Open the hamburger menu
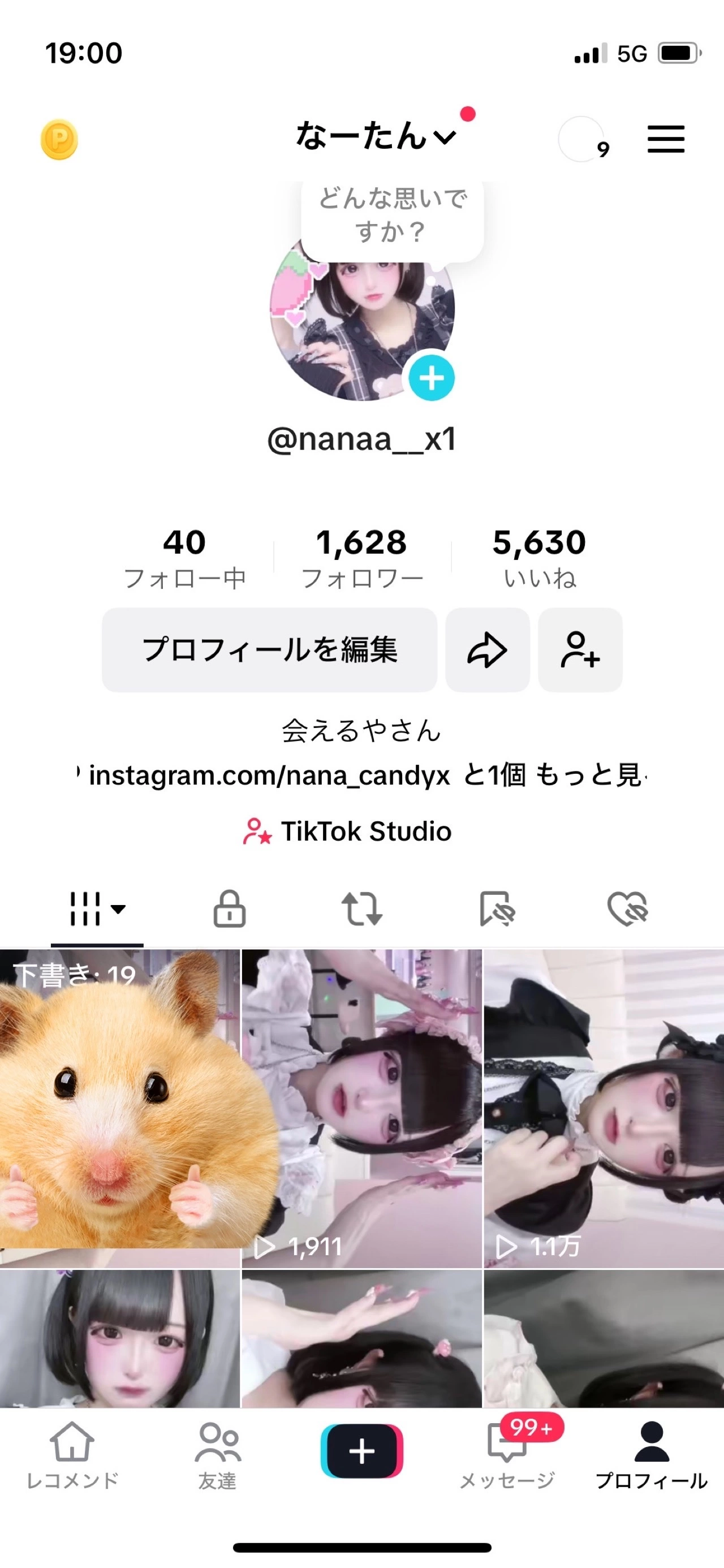 (x=666, y=139)
